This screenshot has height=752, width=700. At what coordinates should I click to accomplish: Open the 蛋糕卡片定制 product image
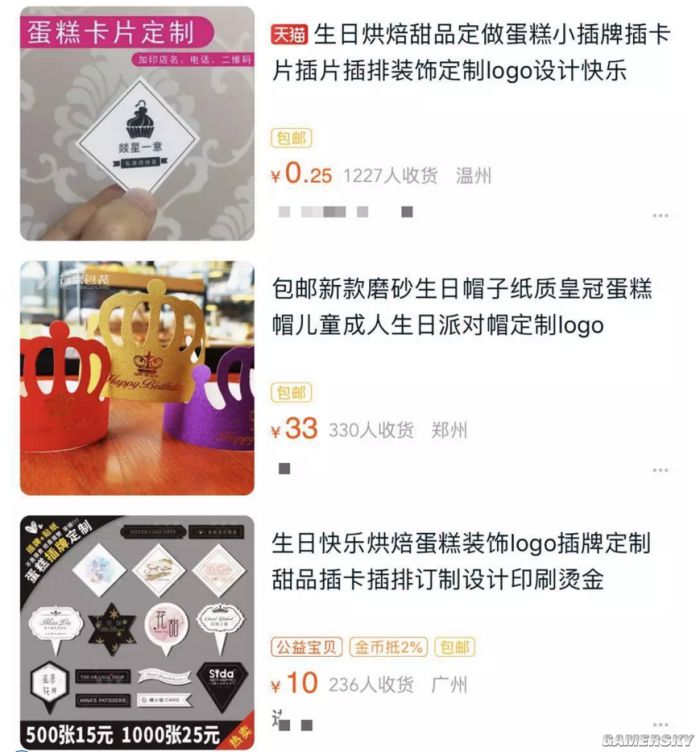[137, 123]
